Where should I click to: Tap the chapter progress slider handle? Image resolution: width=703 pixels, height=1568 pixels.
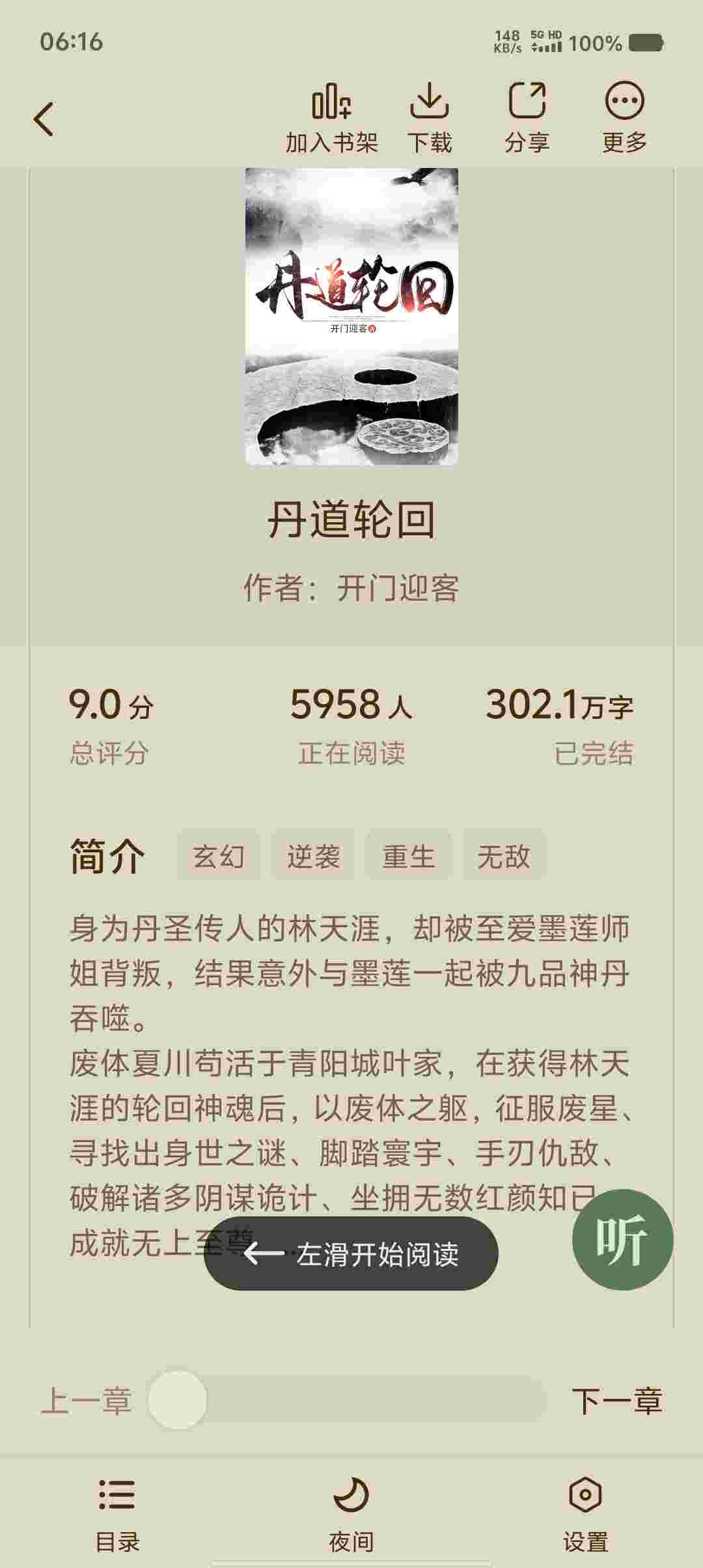(178, 1401)
